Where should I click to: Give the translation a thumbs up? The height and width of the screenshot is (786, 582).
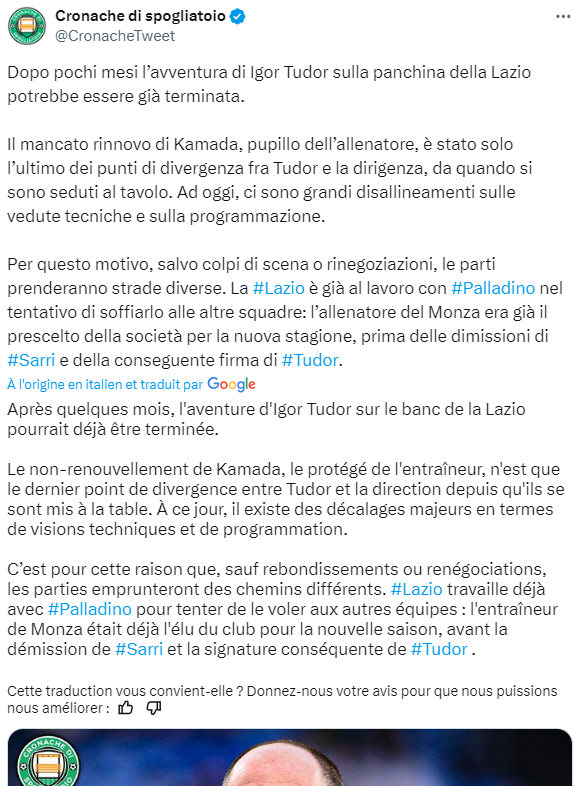click(x=125, y=708)
